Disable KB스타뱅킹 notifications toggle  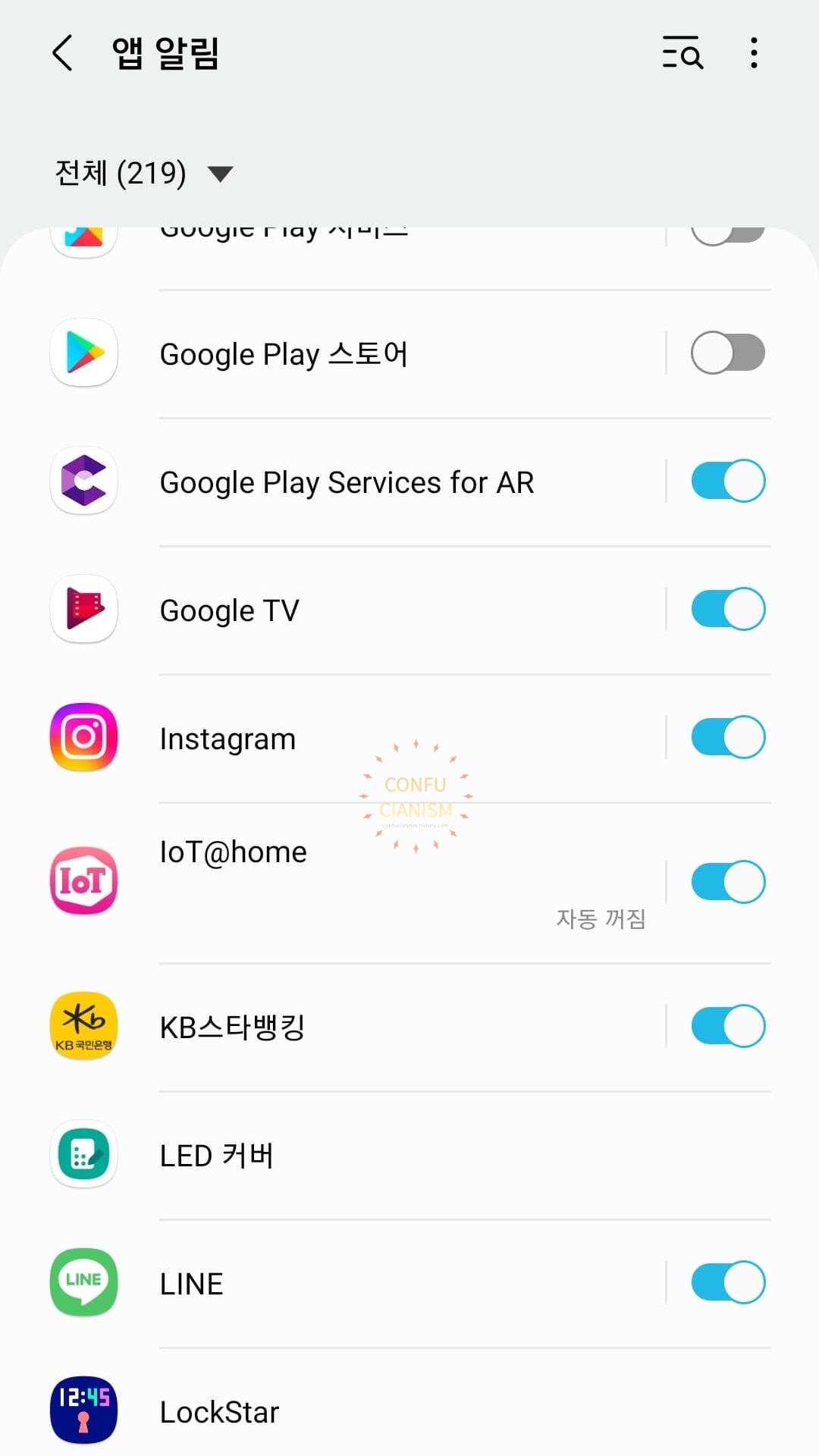[728, 1026]
